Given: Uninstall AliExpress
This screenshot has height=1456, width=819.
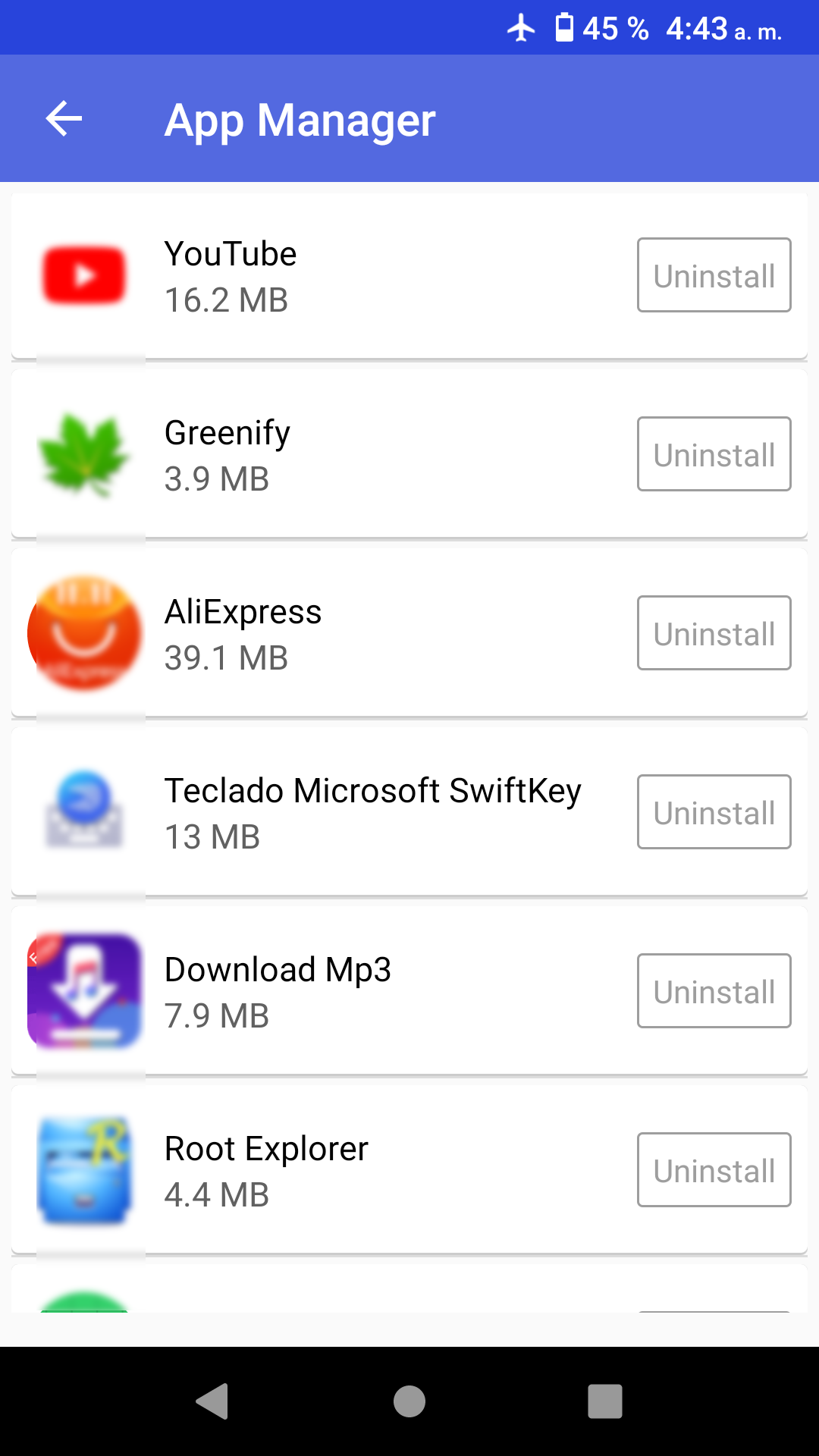Looking at the screenshot, I should [x=714, y=633].
